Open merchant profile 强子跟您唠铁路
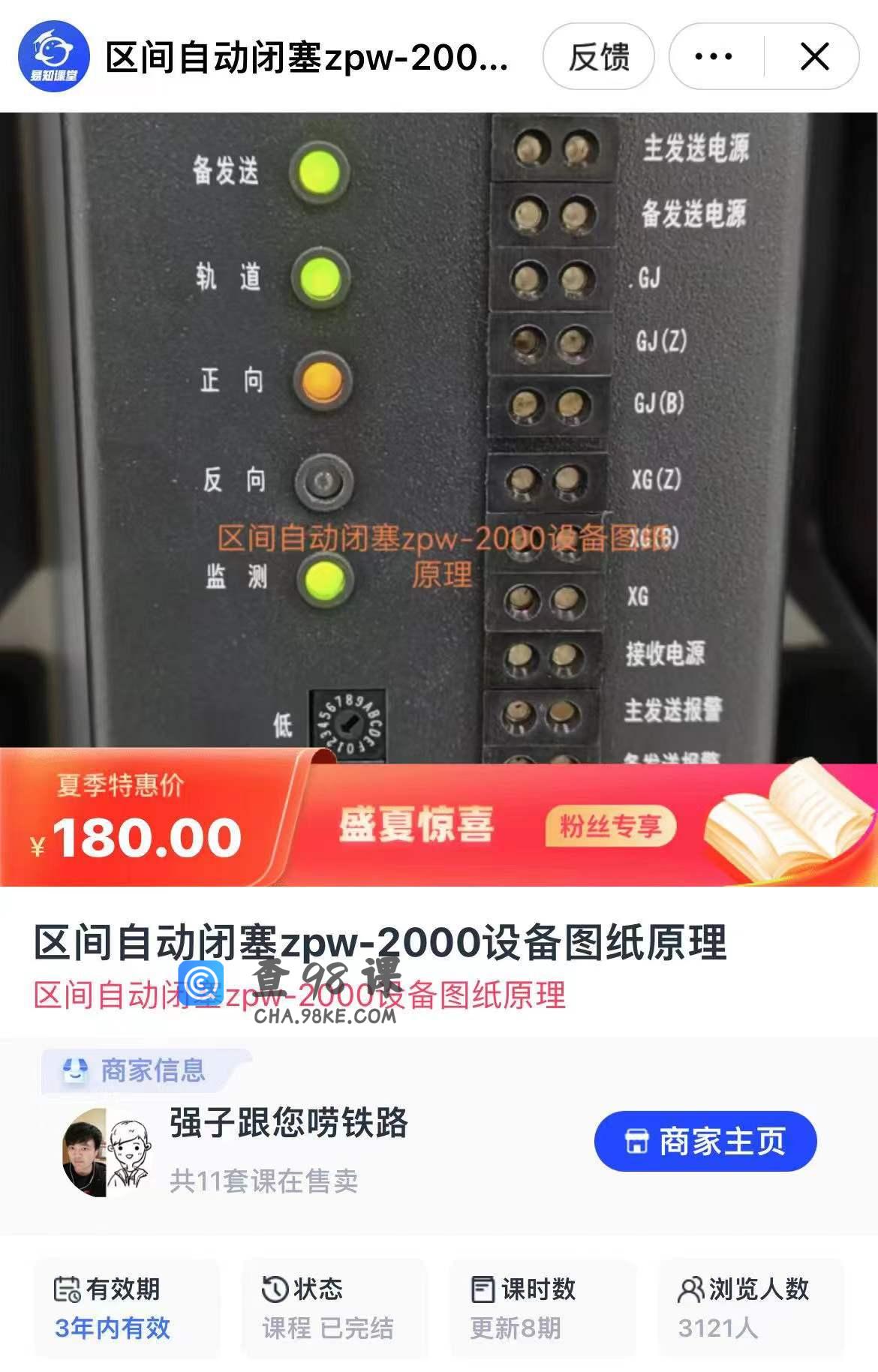Screen dimensions: 878x1372 289,1123
